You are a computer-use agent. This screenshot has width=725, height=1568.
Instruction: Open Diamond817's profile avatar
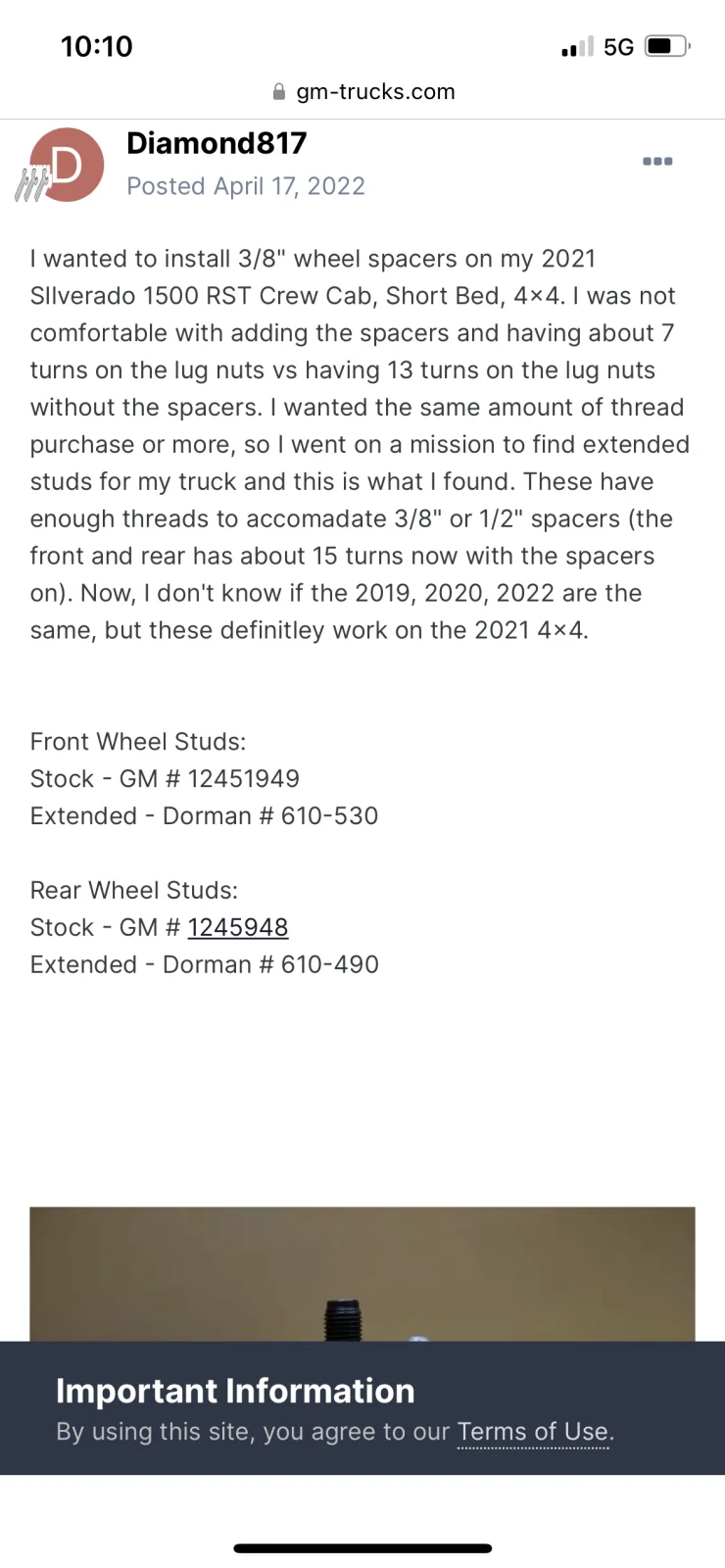point(67,165)
